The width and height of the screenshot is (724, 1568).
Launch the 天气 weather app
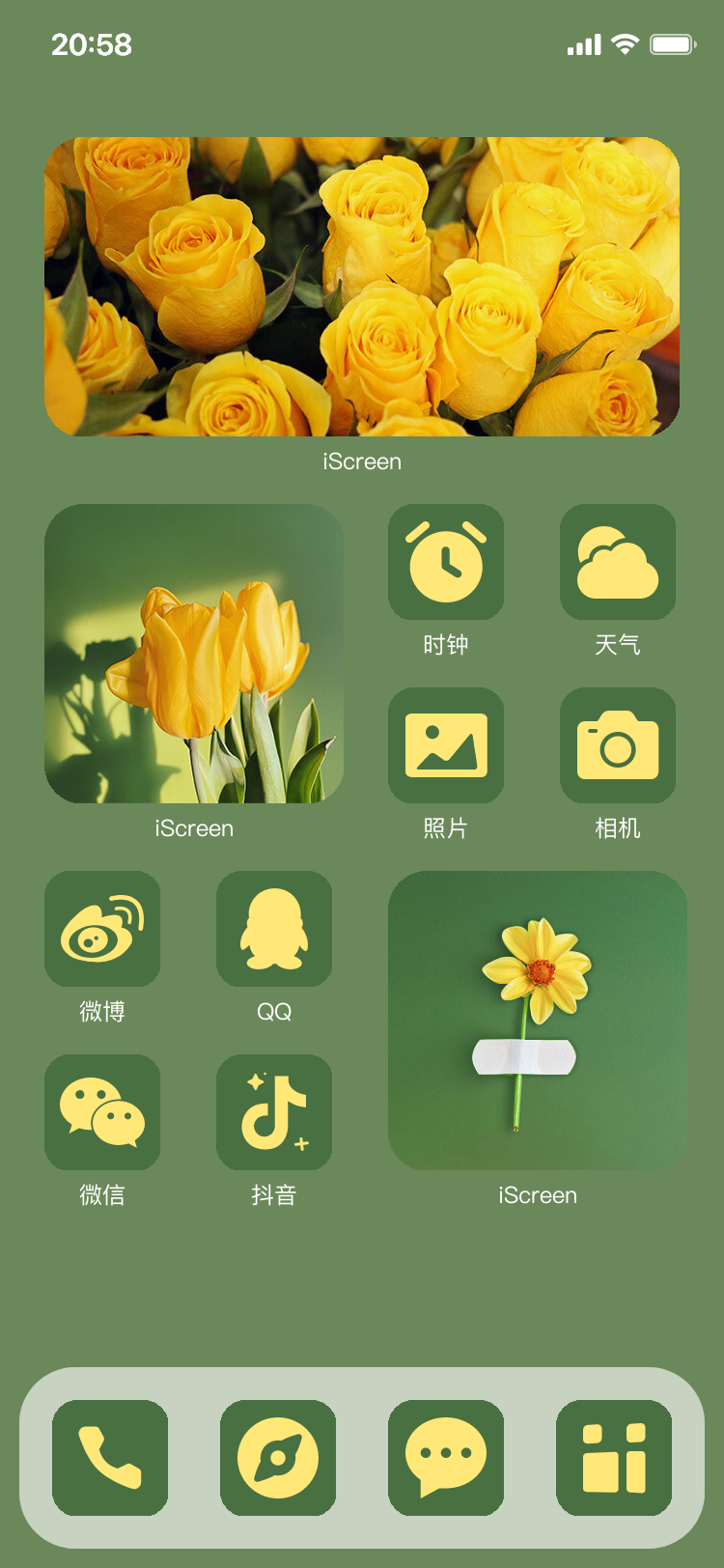tap(618, 562)
